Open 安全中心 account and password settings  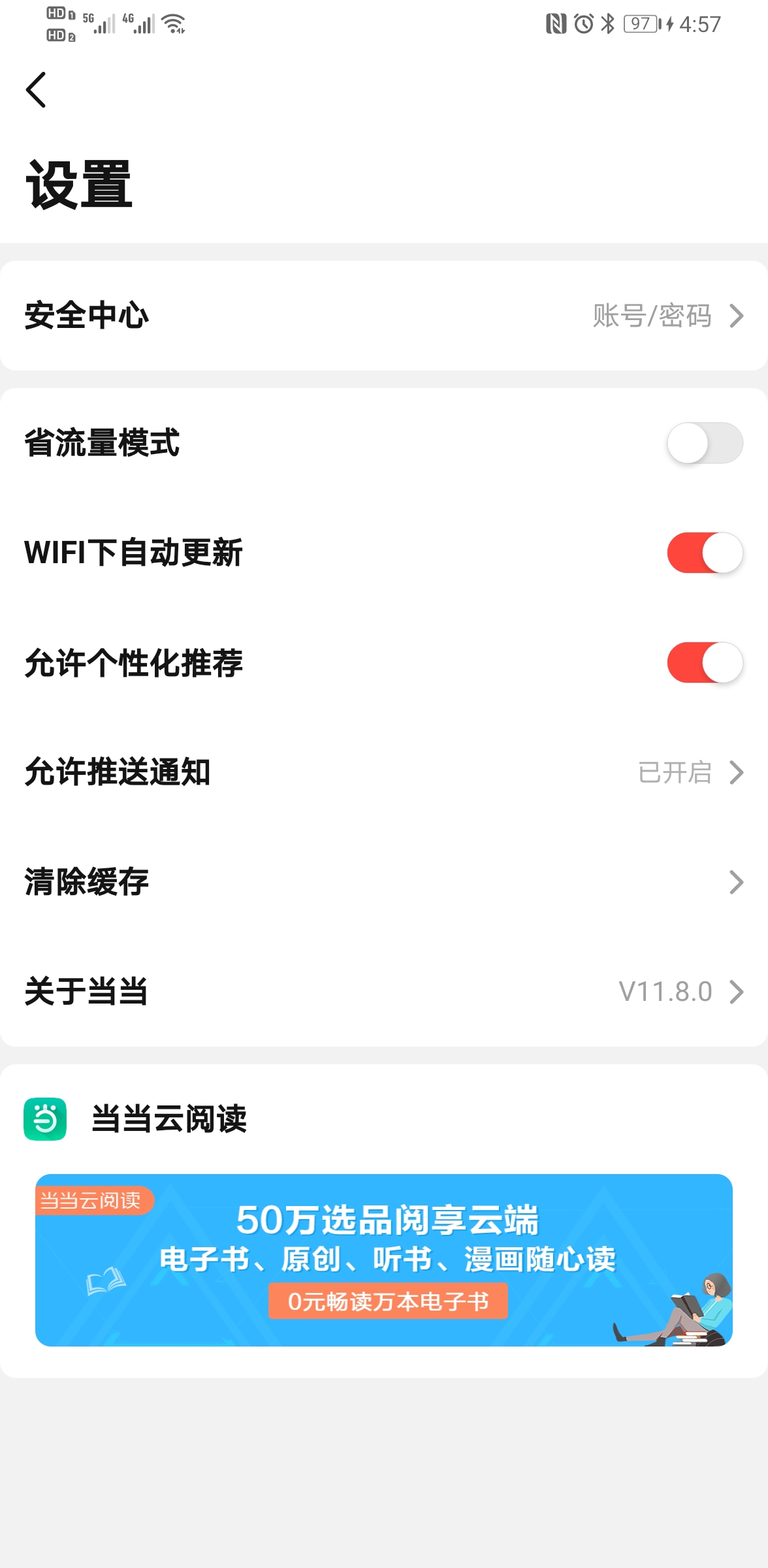(x=384, y=316)
